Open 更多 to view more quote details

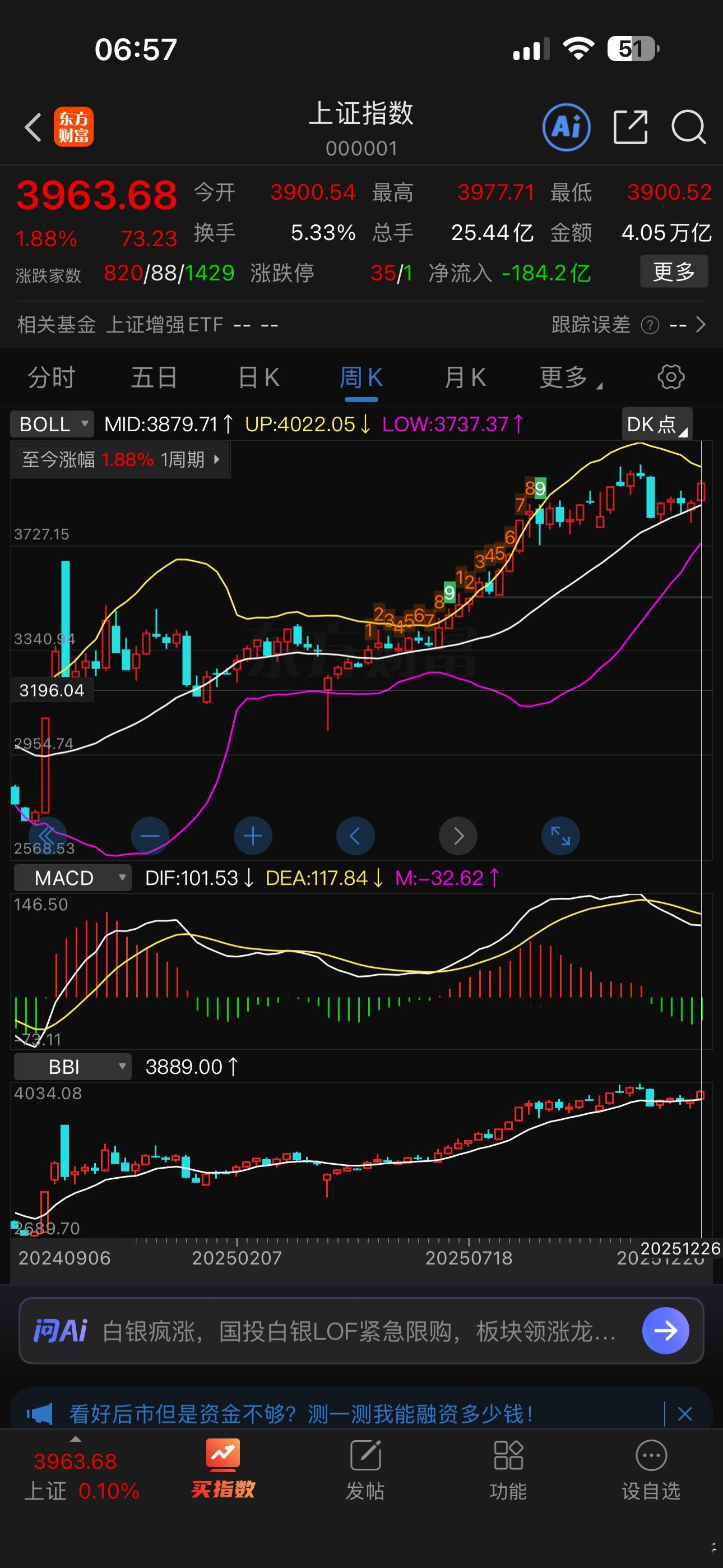(673, 273)
